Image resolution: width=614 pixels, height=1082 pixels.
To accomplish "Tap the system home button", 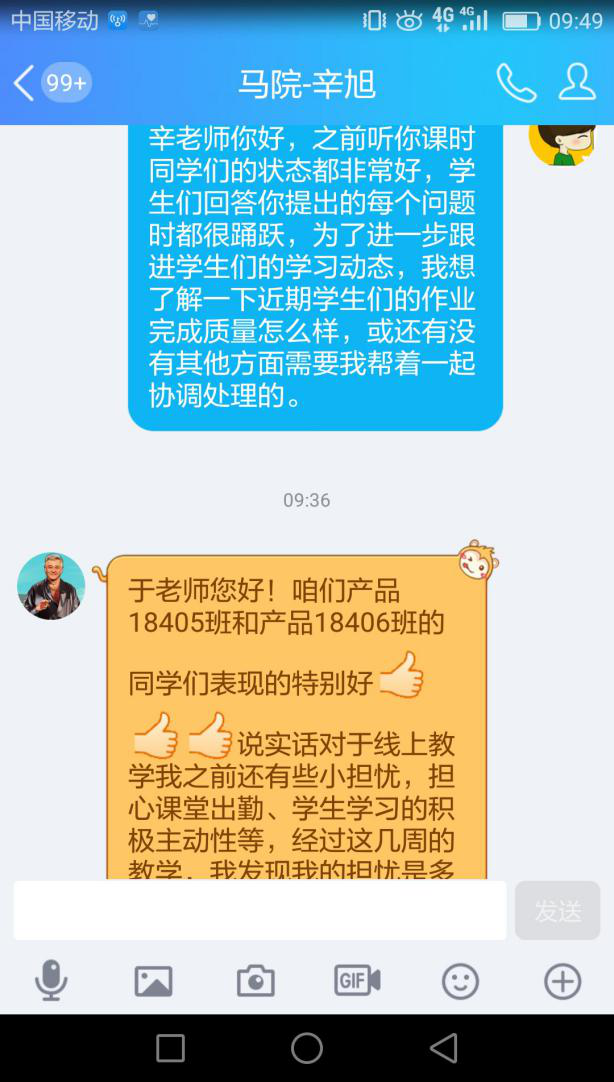I will click(307, 1048).
